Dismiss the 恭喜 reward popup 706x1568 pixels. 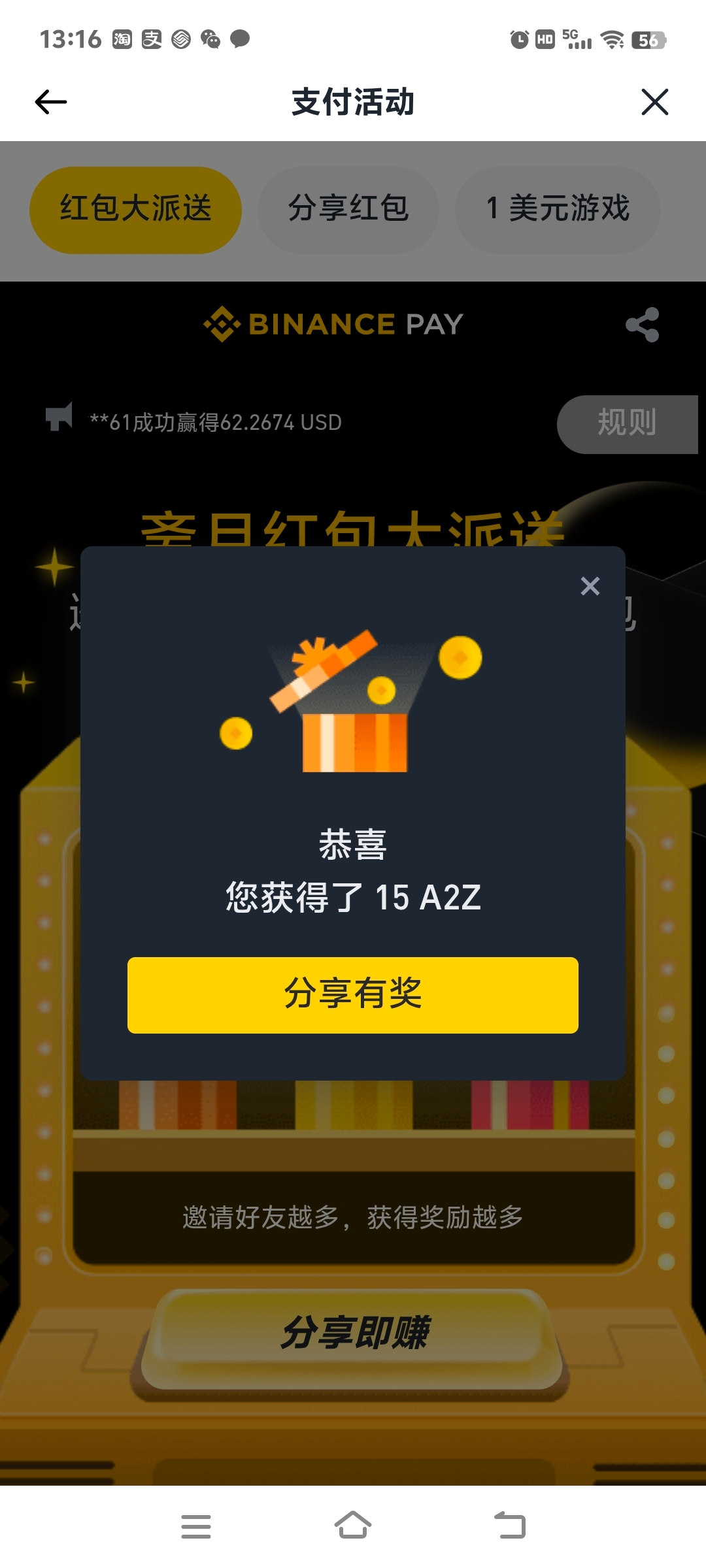click(x=590, y=586)
